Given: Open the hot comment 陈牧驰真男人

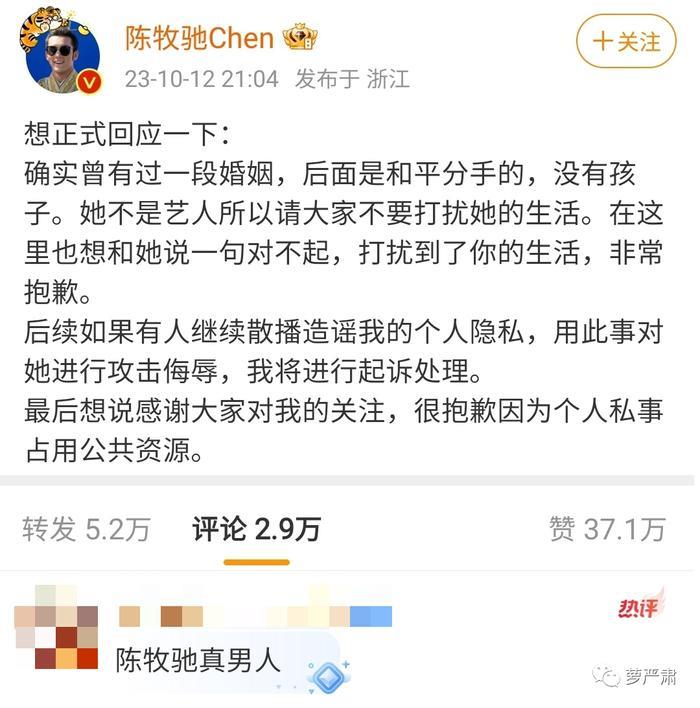Looking at the screenshot, I should 198,660.
